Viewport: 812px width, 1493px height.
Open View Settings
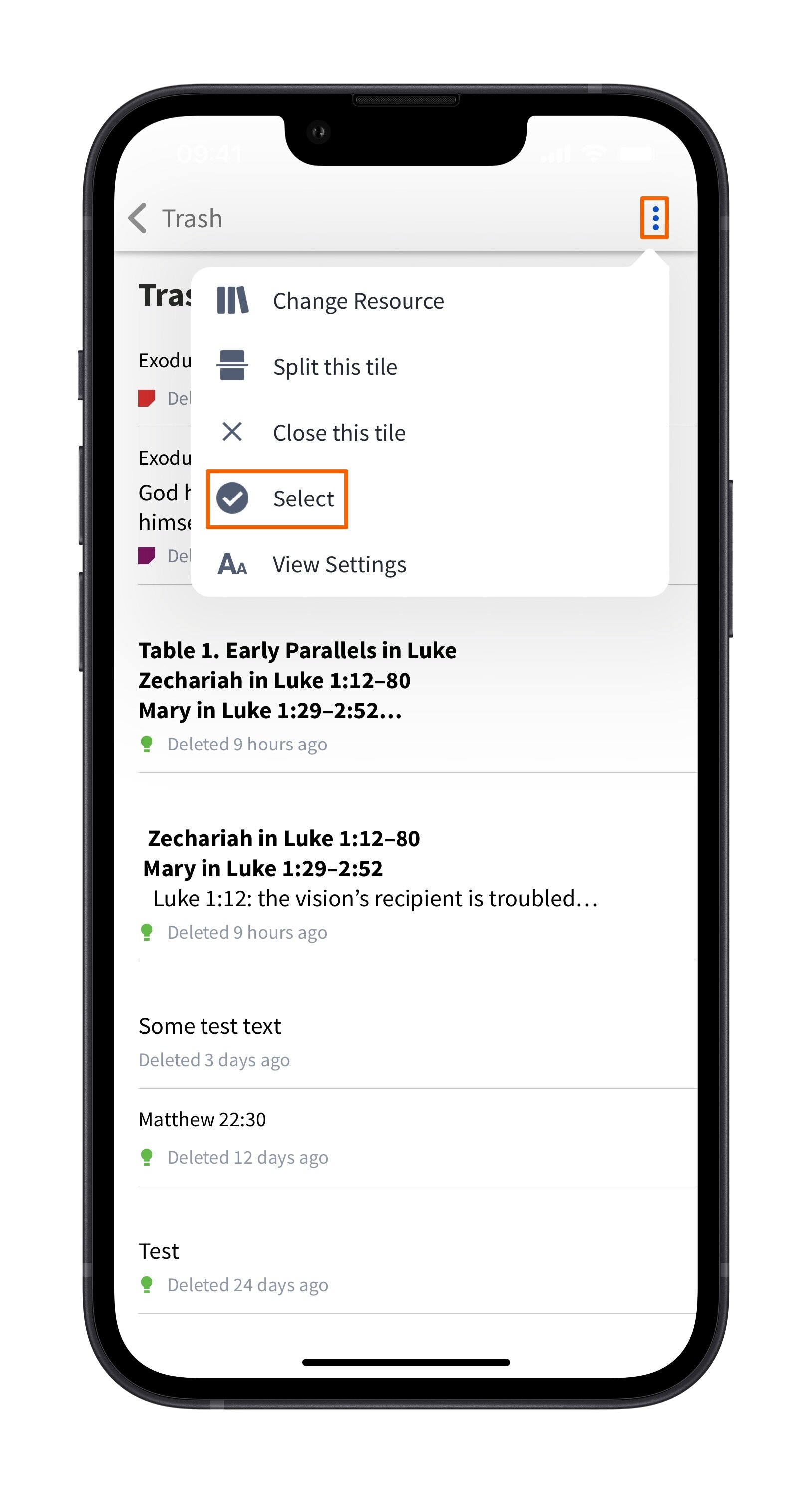pos(339,564)
